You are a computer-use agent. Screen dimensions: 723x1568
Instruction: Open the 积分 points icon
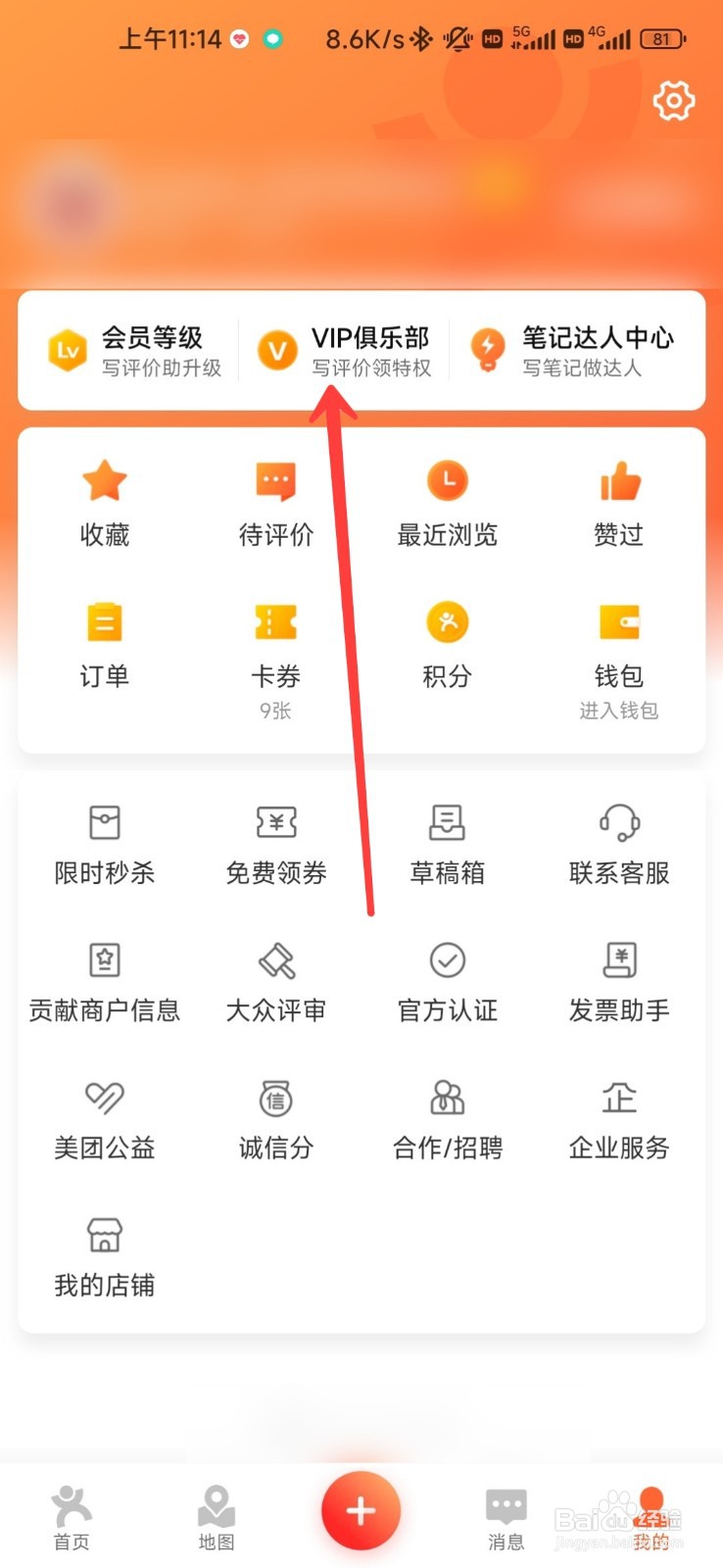[447, 642]
